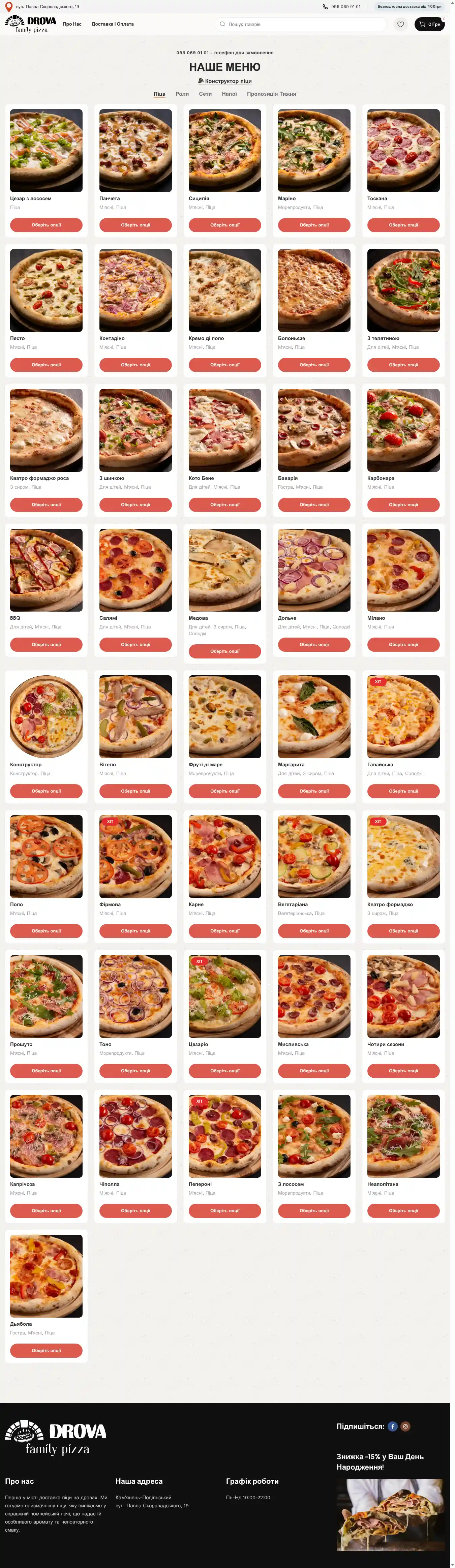Open the wishlist heart icon
Viewport: 455px width, 1568px height.
(x=400, y=24)
